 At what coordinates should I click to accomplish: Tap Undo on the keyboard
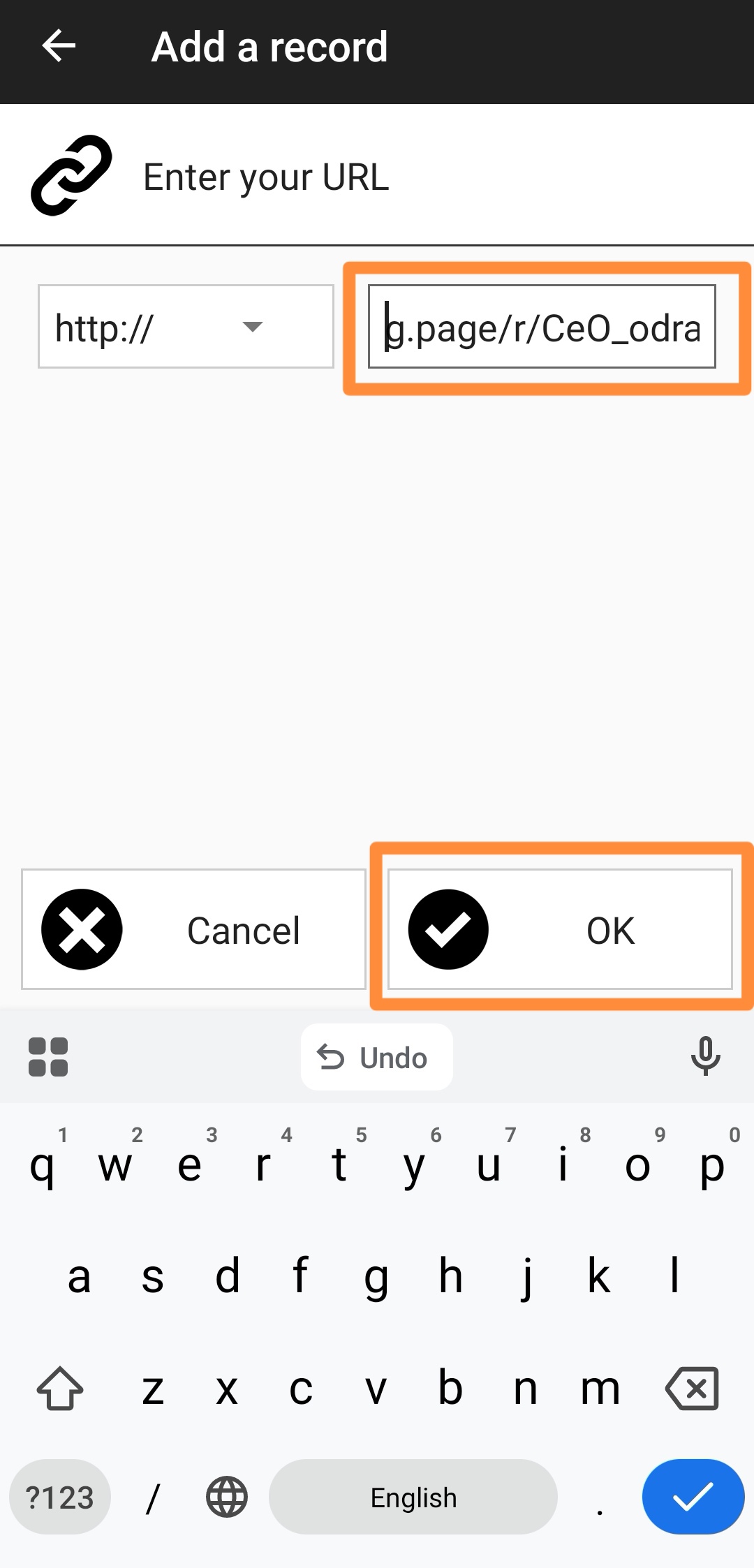(x=376, y=1057)
